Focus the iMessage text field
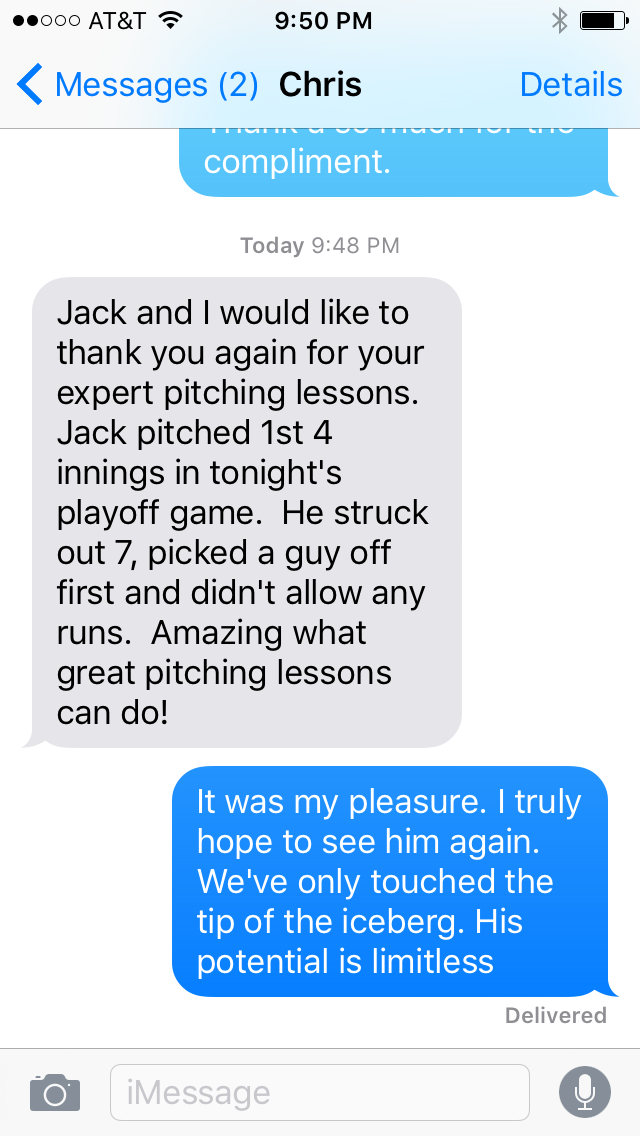The image size is (640, 1136). (x=320, y=1092)
